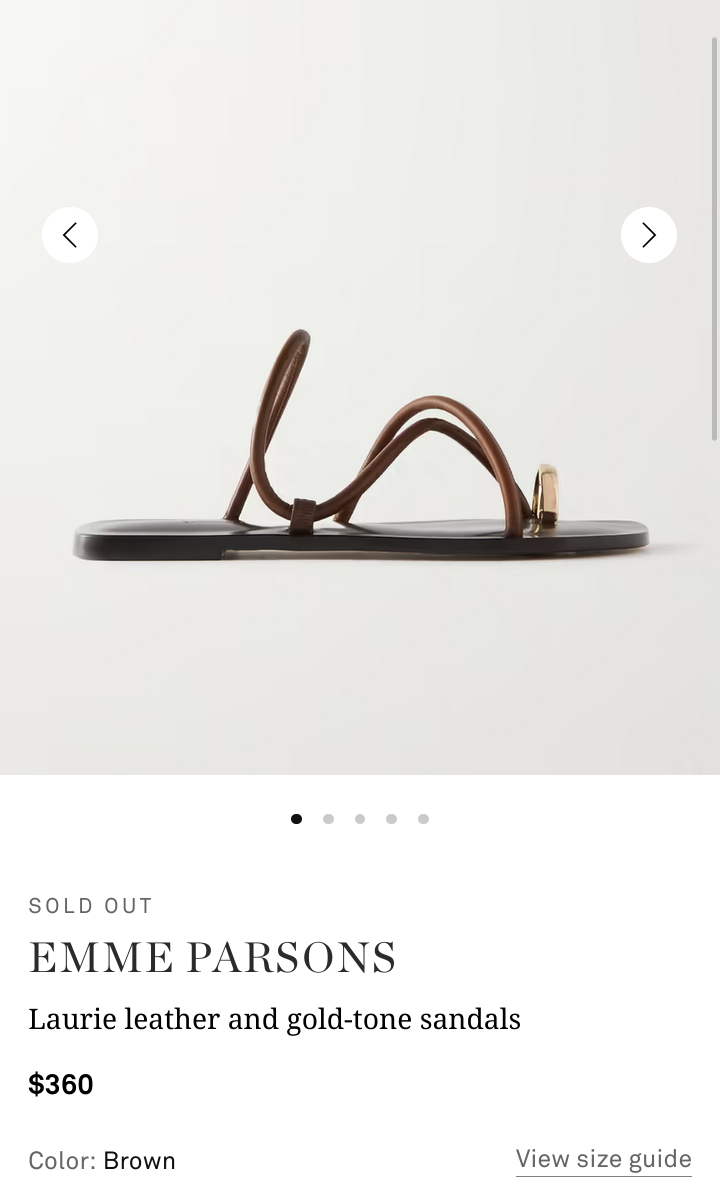Show the next product image

coord(648,235)
